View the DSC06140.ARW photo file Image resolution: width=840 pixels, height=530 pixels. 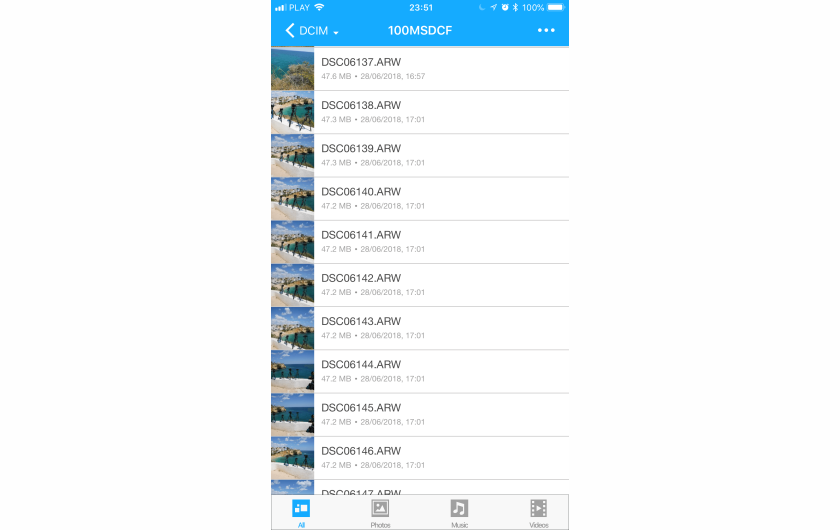pyautogui.click(x=420, y=198)
